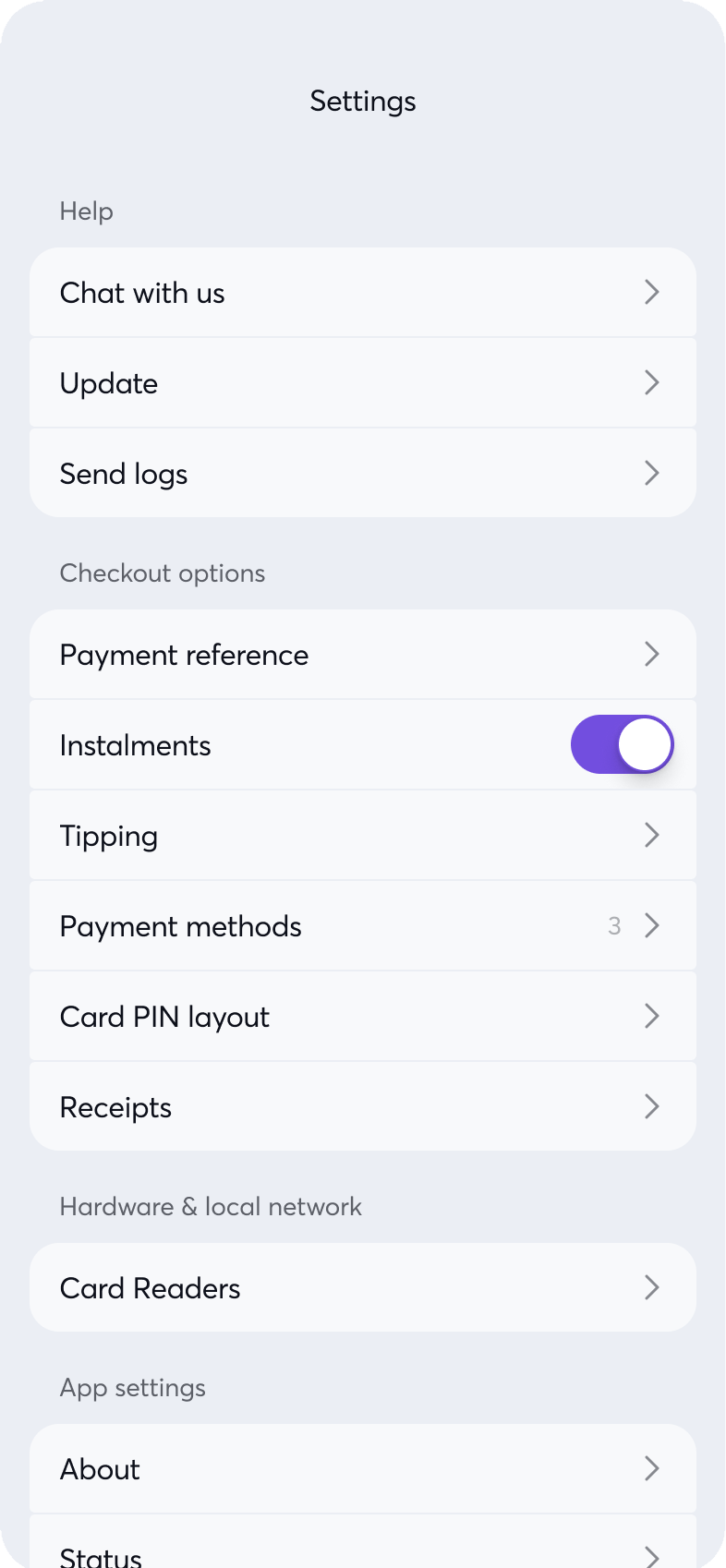Open Tipping options

tap(363, 835)
